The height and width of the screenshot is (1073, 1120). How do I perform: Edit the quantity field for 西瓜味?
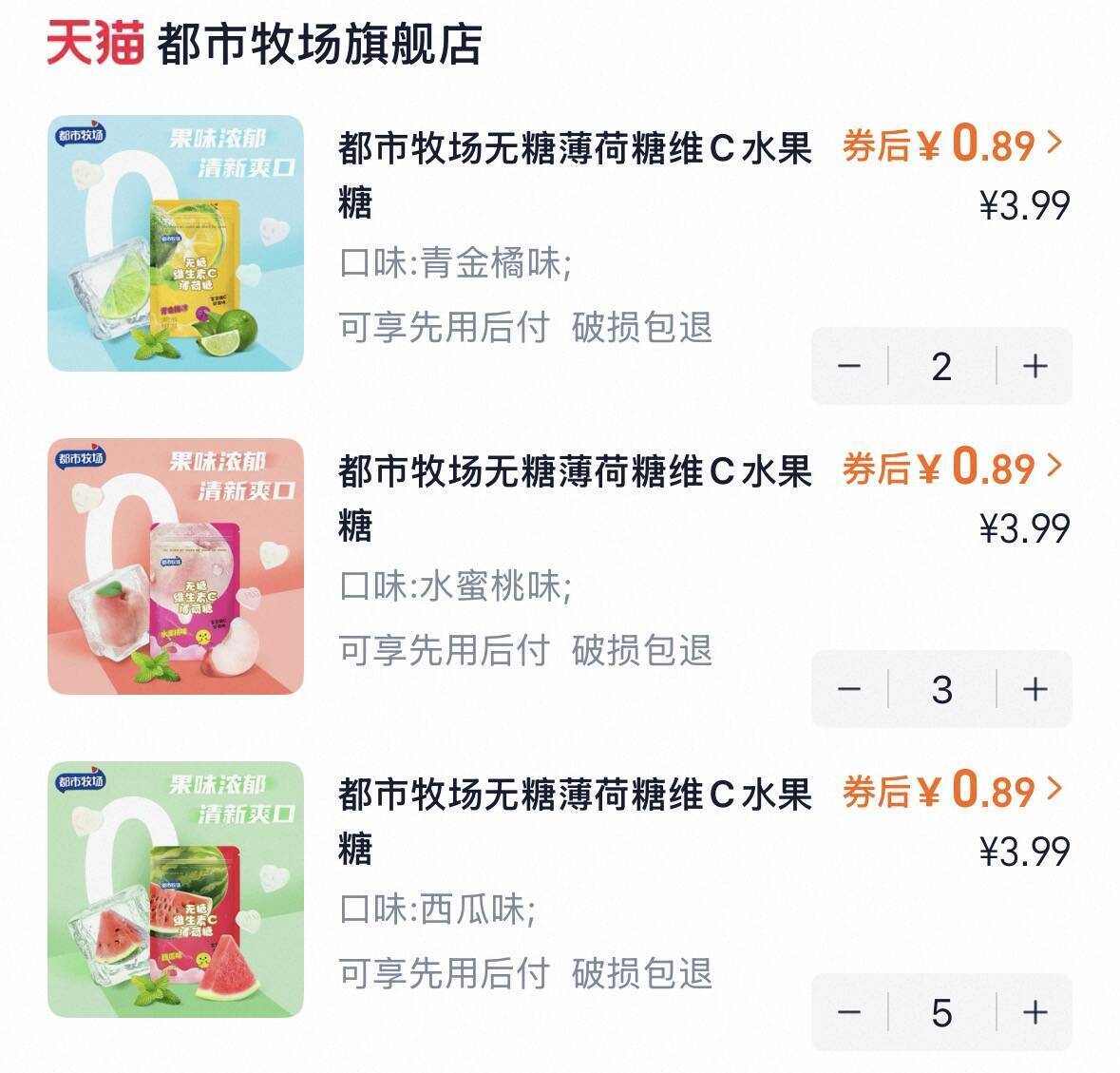(941, 1012)
